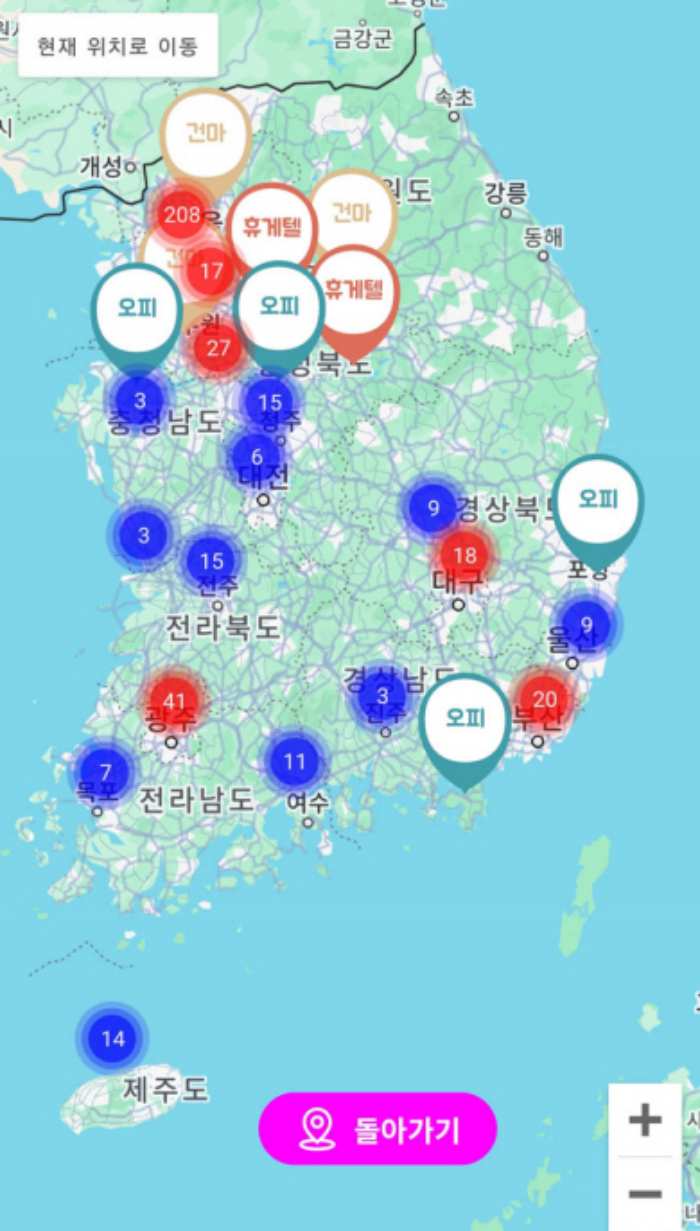Open the blue cluster marked 6 near 대전
Image resolution: width=700 pixels, height=1231 pixels.
[256, 457]
